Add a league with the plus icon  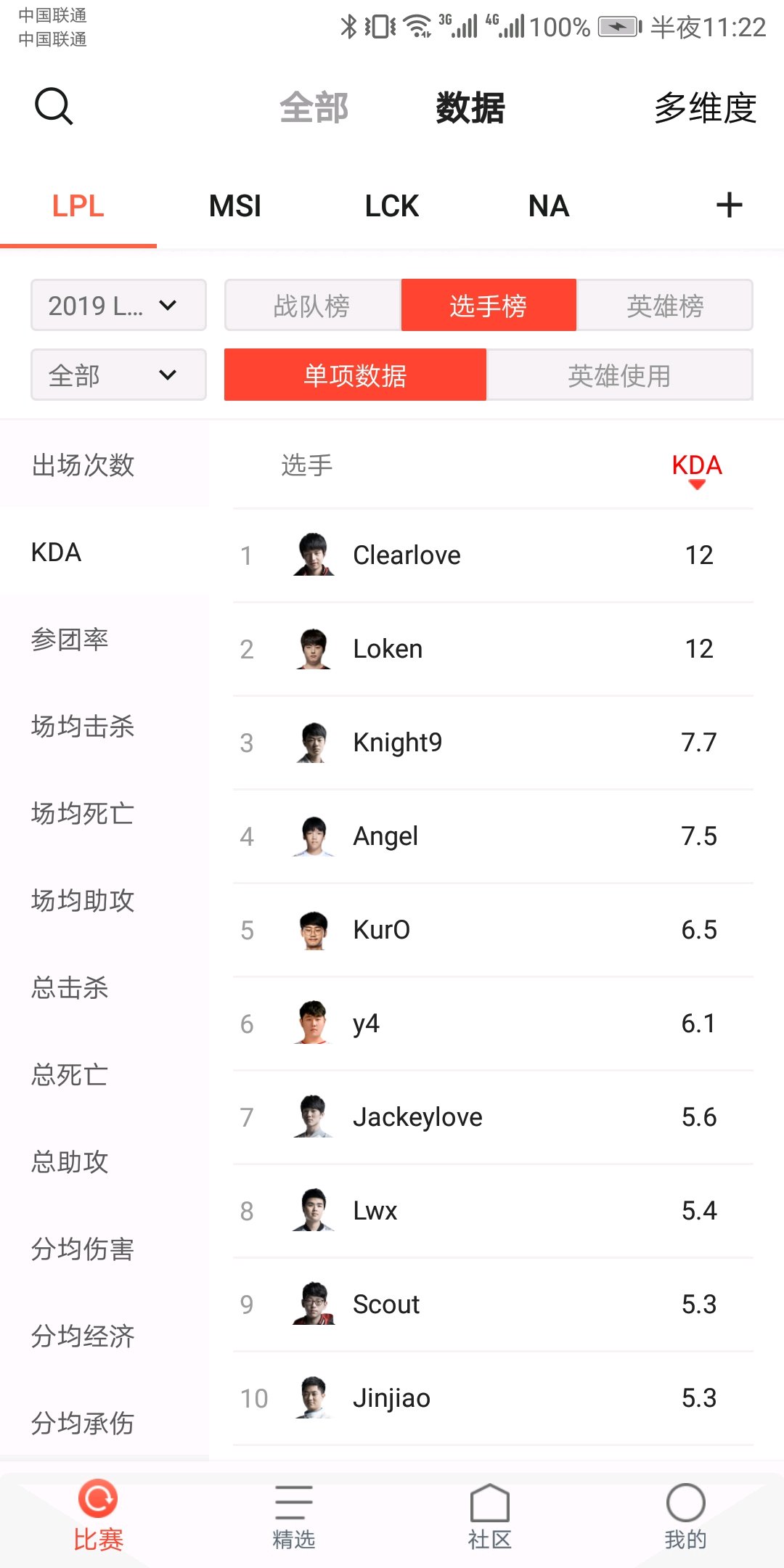click(729, 205)
